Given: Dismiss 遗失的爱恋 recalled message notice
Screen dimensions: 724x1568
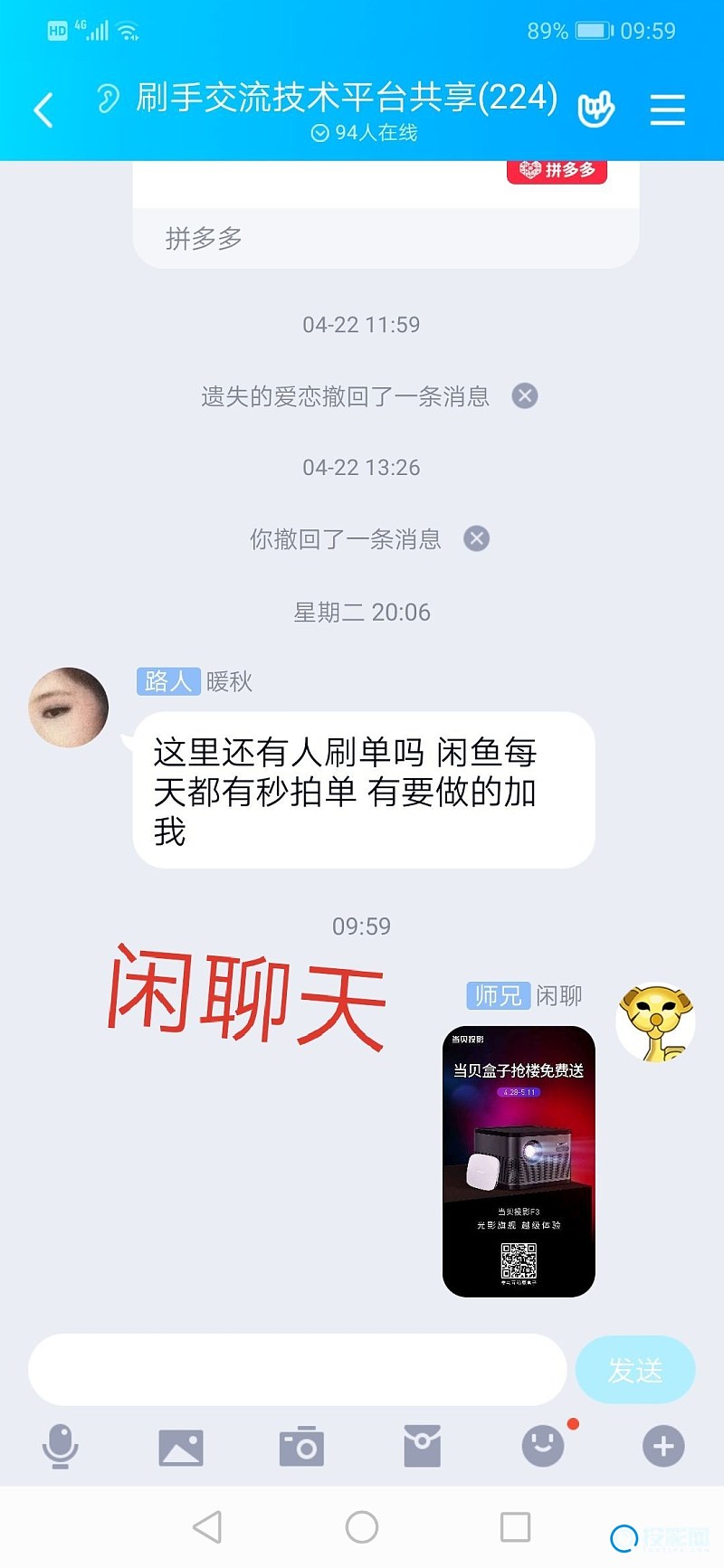Looking at the screenshot, I should coord(525,395).
